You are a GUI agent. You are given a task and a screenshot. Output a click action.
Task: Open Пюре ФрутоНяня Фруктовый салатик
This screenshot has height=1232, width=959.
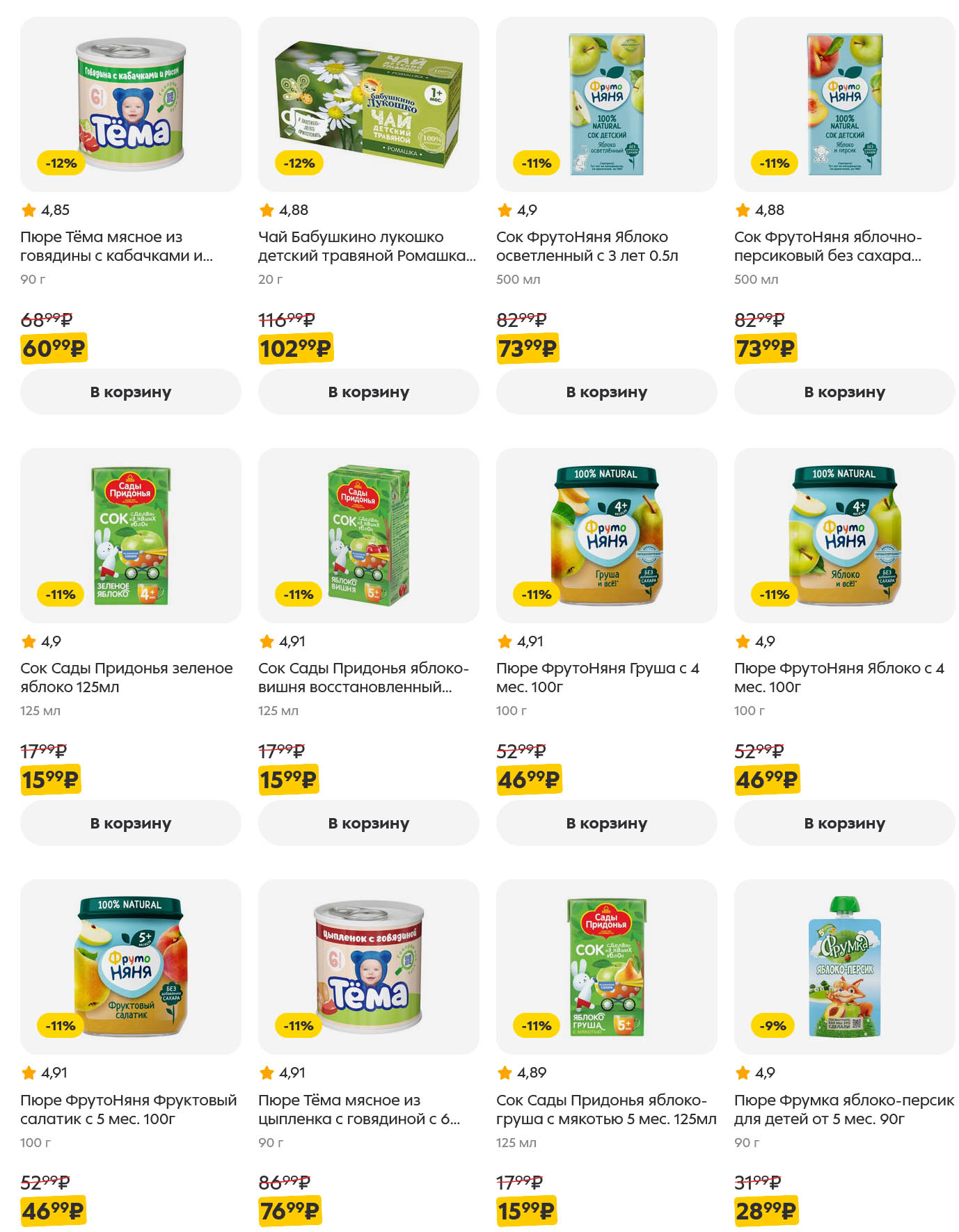[x=130, y=967]
